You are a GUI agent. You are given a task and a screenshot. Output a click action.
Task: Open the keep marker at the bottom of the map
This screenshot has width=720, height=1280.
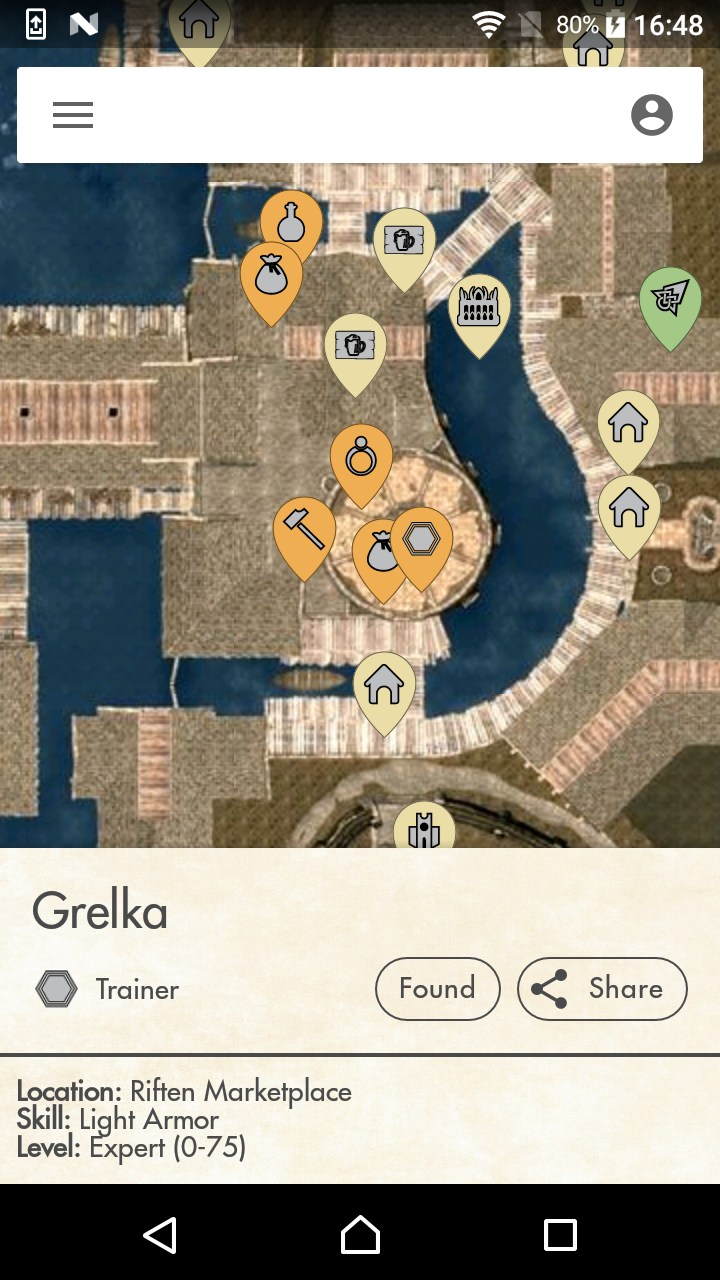pos(424,828)
